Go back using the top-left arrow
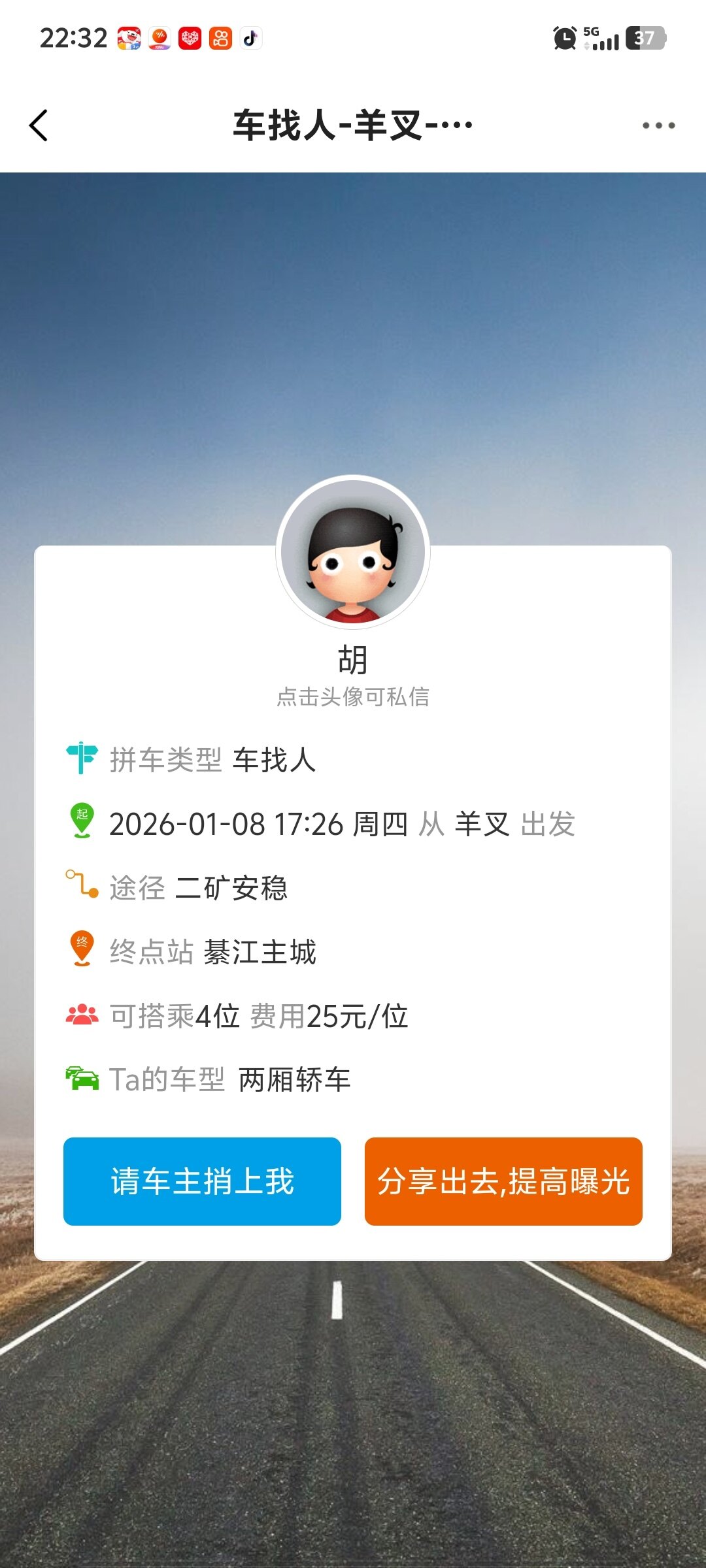Screen dimensions: 706x1568 click(x=39, y=125)
